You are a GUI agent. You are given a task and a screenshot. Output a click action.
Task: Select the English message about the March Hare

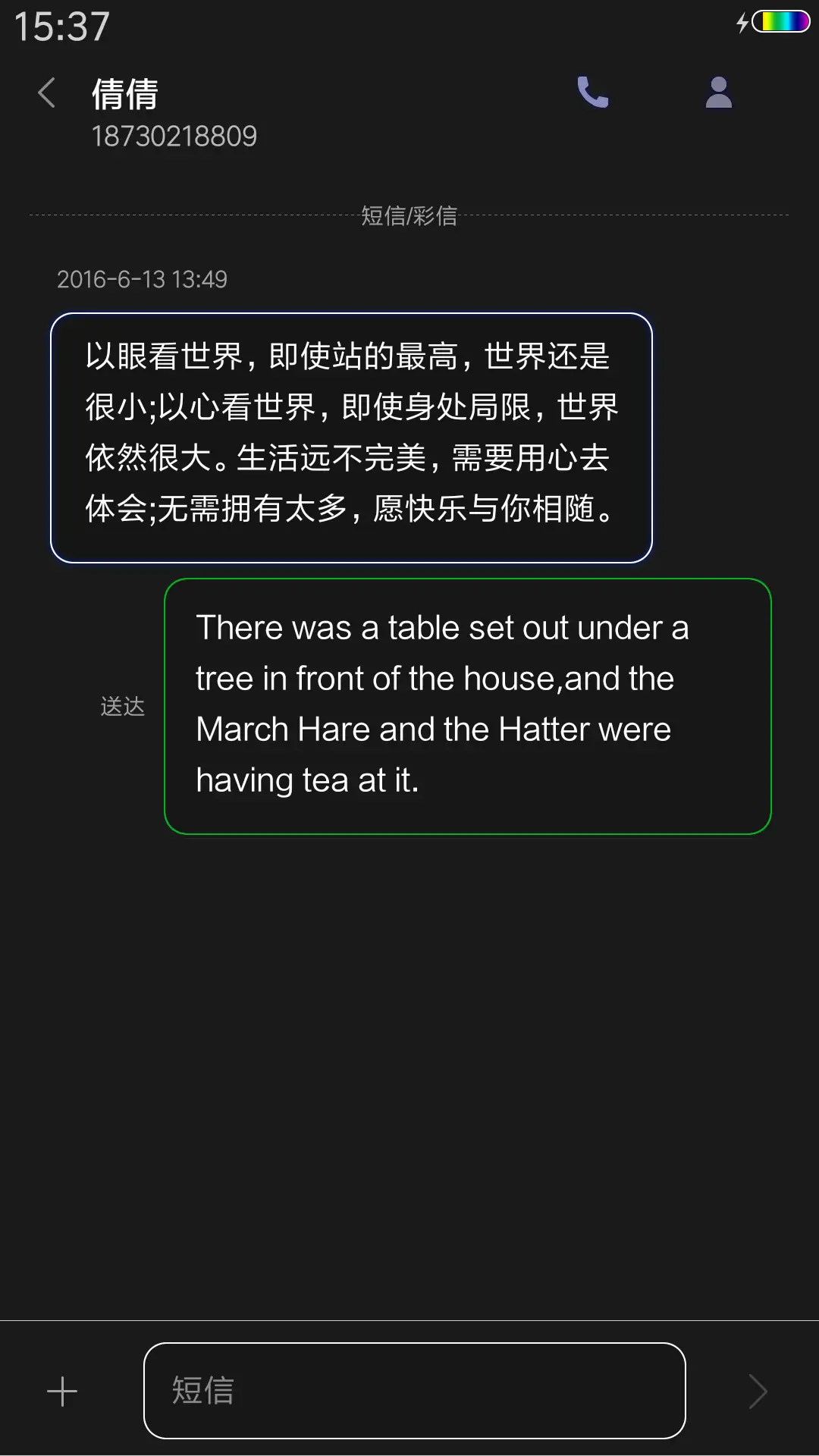point(466,704)
